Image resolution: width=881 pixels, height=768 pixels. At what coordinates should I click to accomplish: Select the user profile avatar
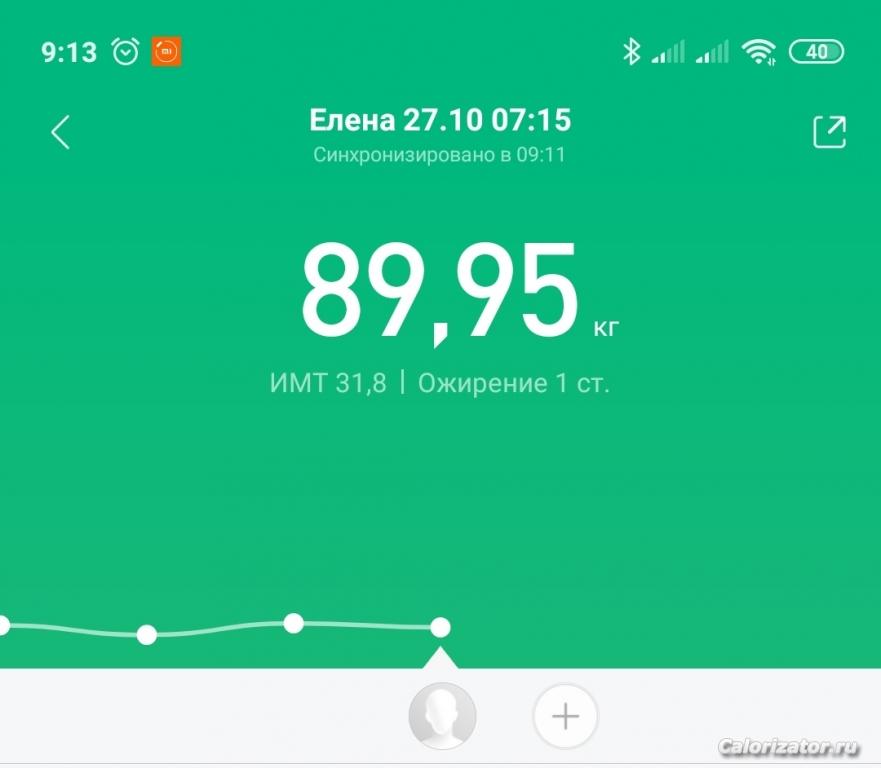(x=442, y=716)
